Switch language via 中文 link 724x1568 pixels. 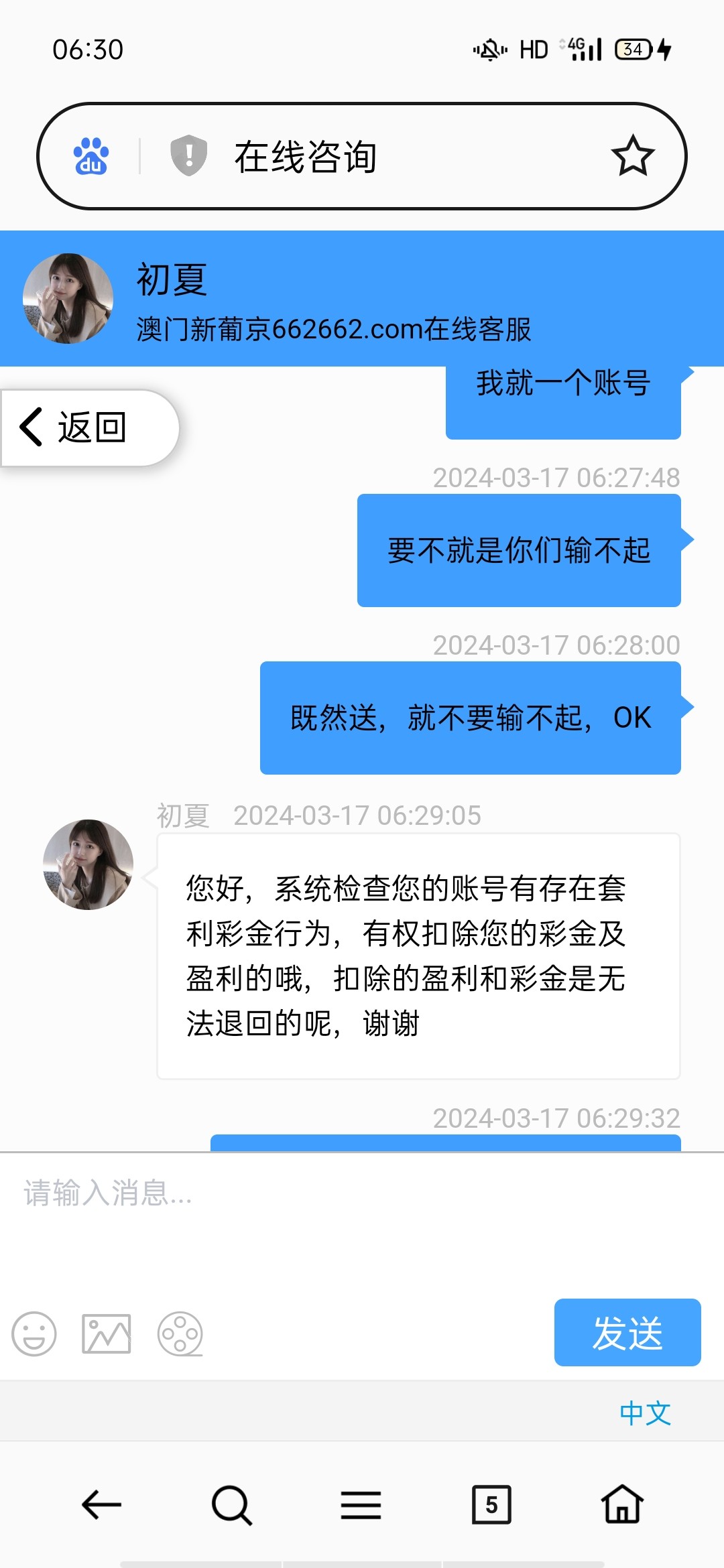click(x=645, y=1413)
